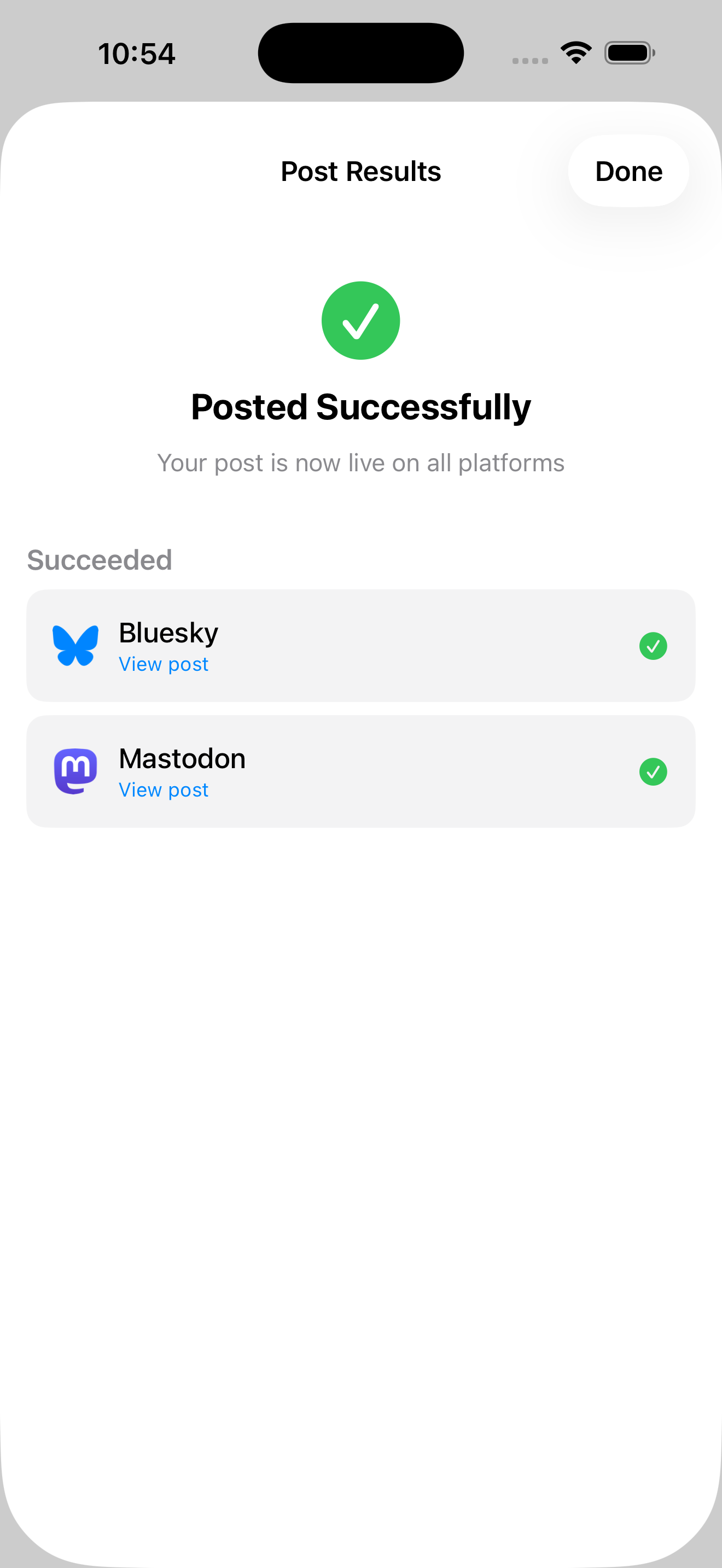Click the Post Results title
The width and height of the screenshot is (722, 1568).
[360, 171]
